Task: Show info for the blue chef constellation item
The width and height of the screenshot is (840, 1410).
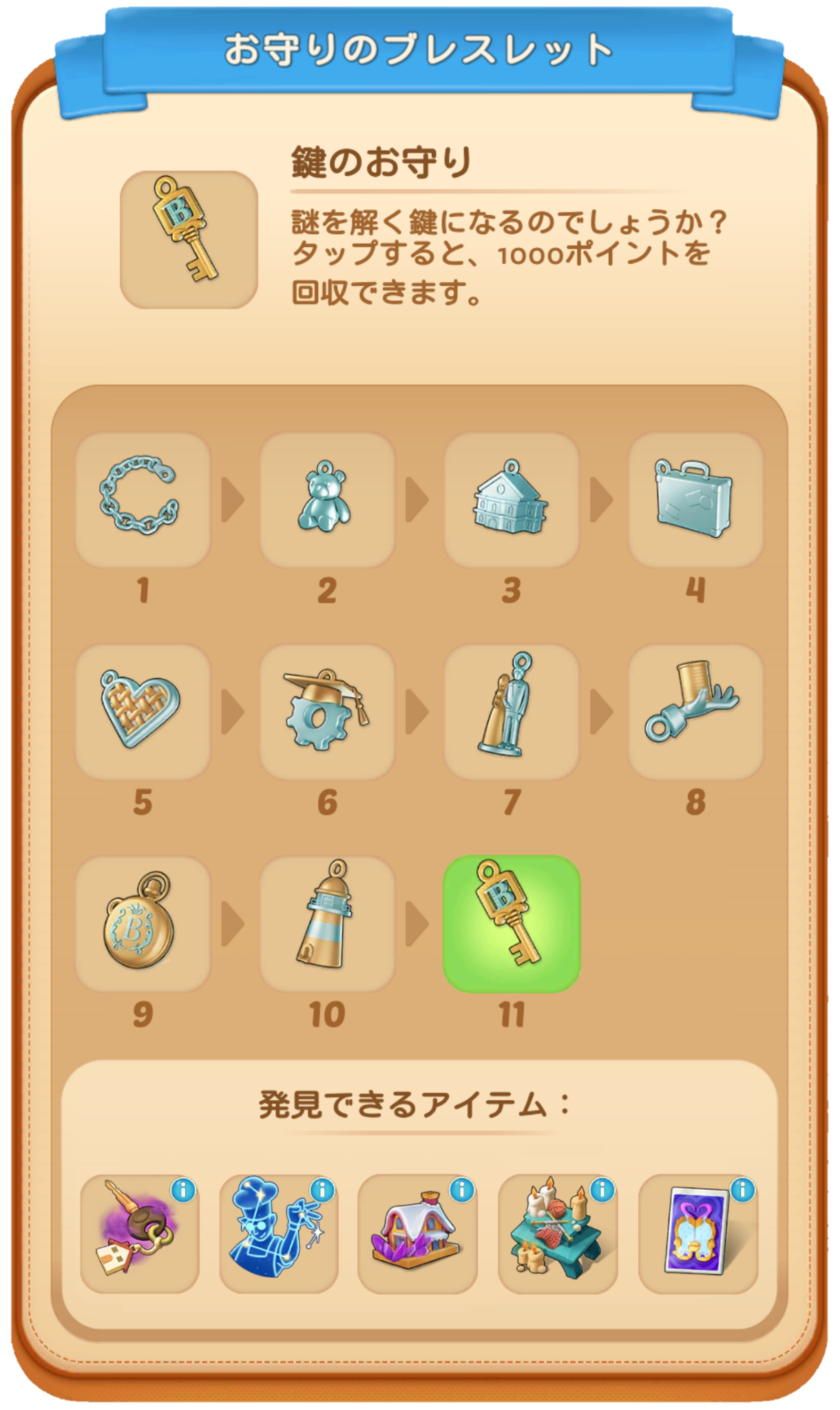Action: tap(322, 1190)
